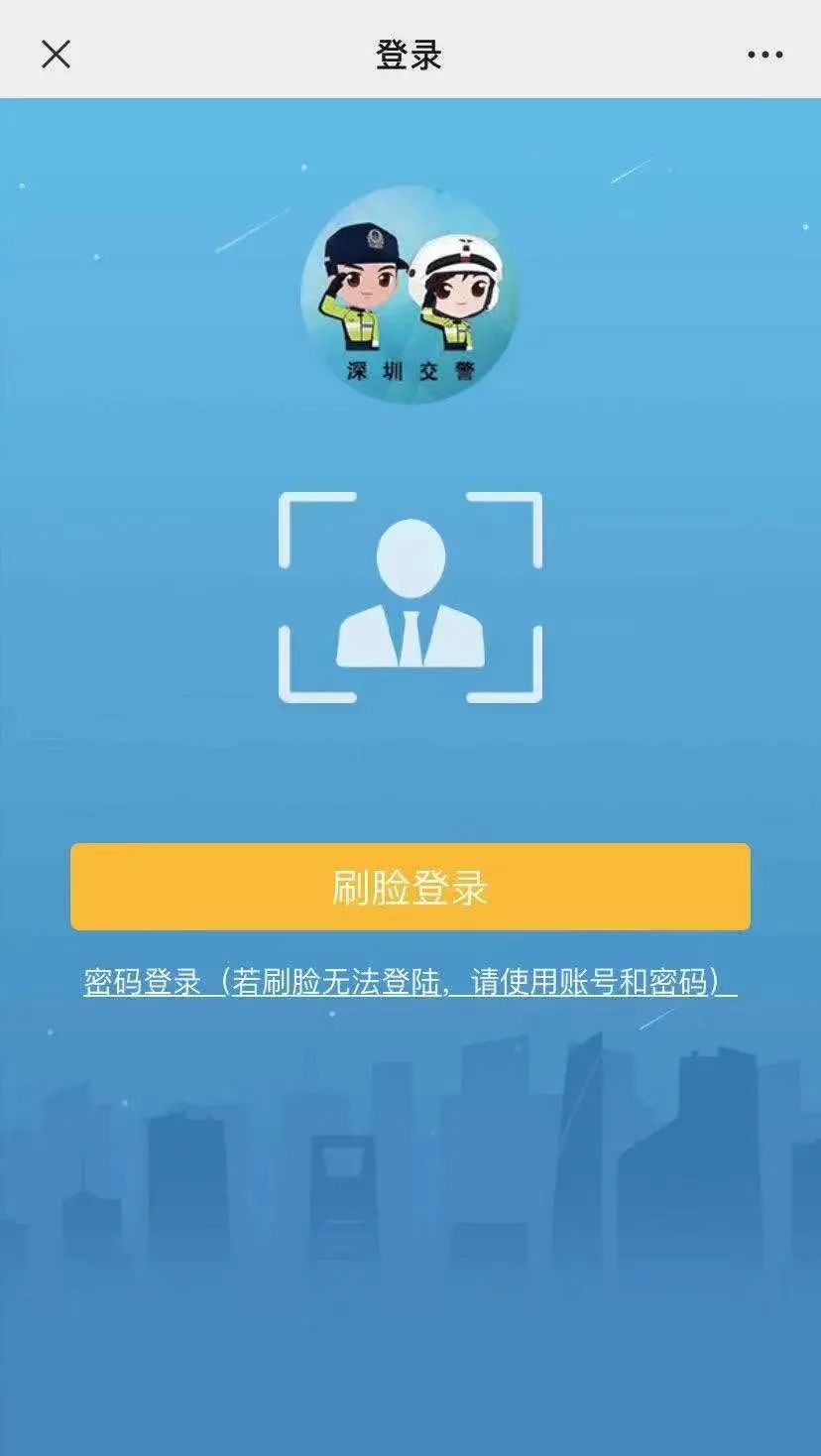Open the 密码登录 password login link
The width and height of the screenshot is (821, 1456).
pyautogui.click(x=410, y=982)
